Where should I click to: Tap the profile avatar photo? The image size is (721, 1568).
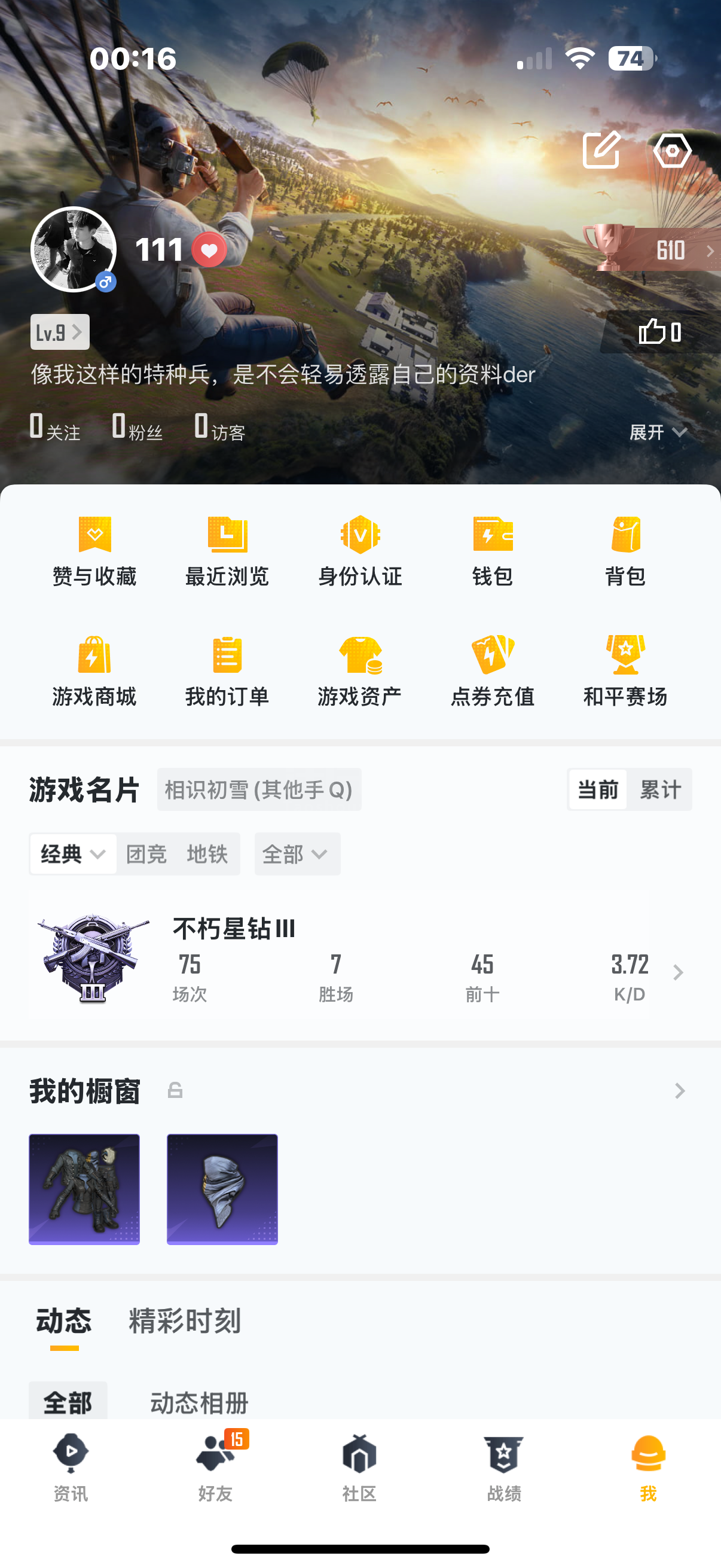tap(74, 249)
